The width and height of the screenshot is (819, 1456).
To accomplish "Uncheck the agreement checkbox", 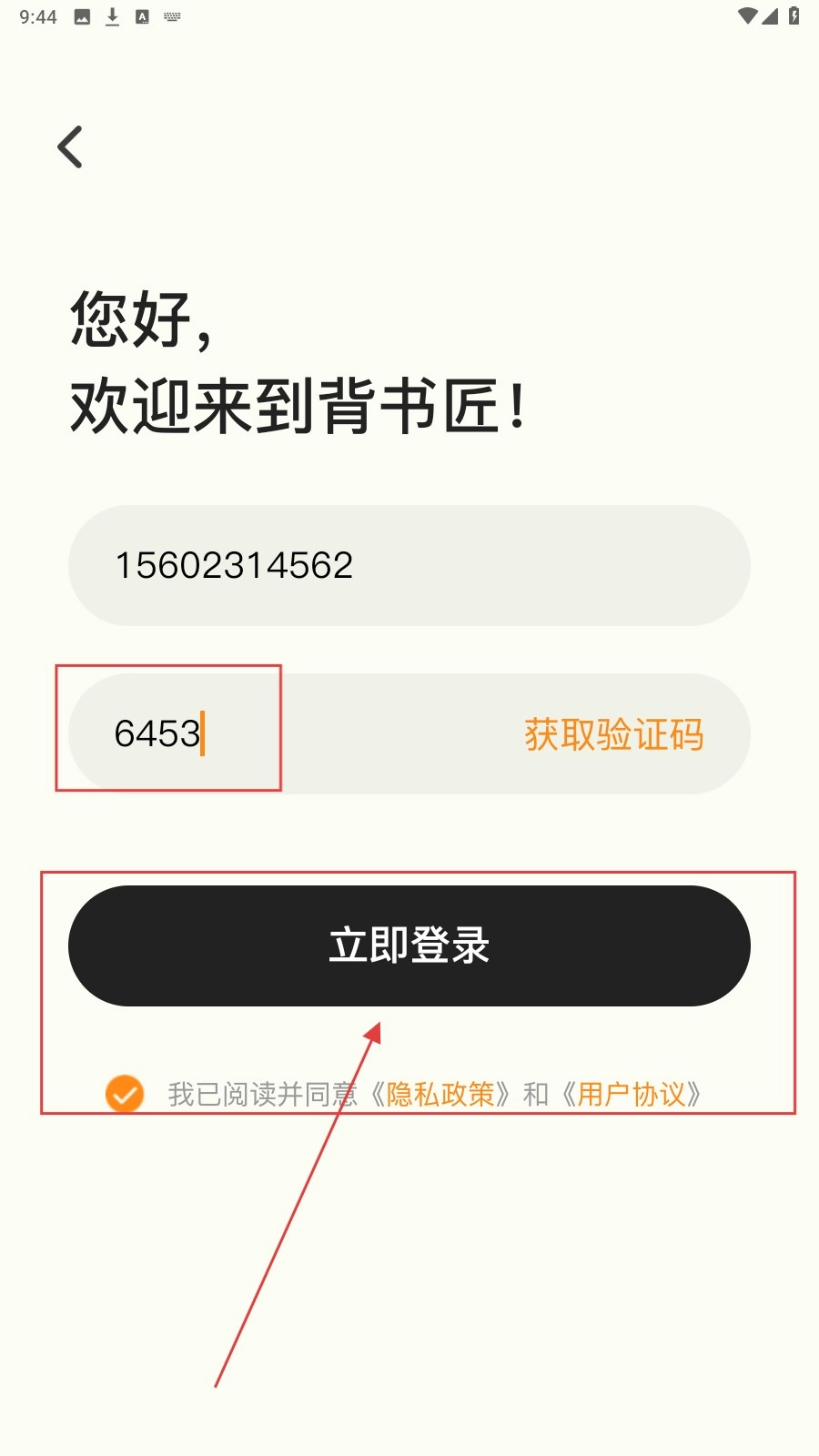I will pos(125,1093).
